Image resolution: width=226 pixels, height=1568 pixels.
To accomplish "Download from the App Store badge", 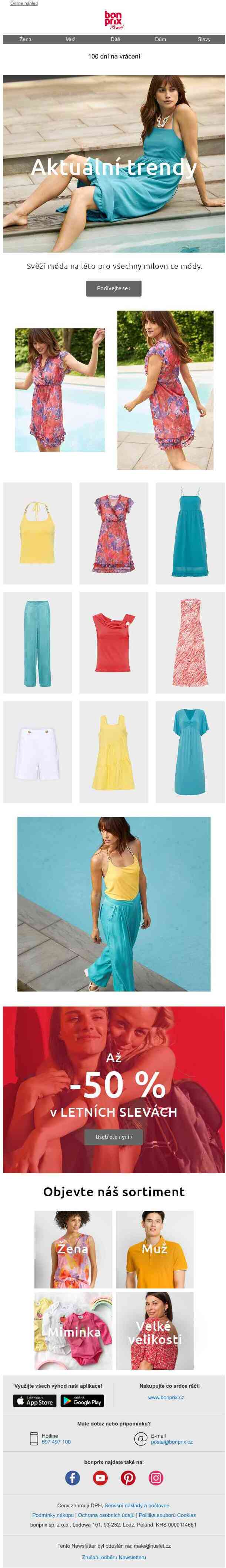I will click(35, 1401).
